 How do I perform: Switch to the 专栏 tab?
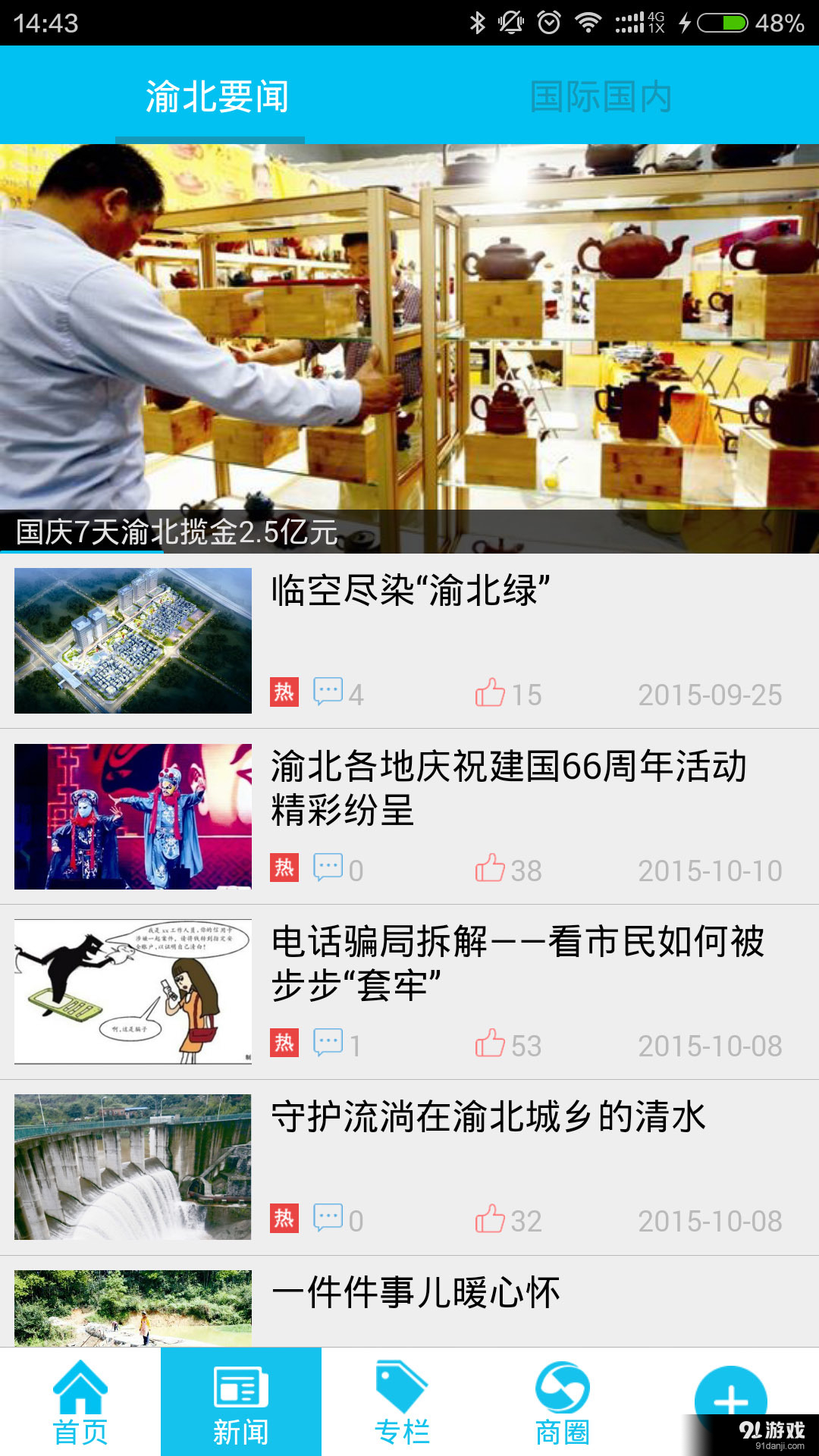tap(402, 1403)
